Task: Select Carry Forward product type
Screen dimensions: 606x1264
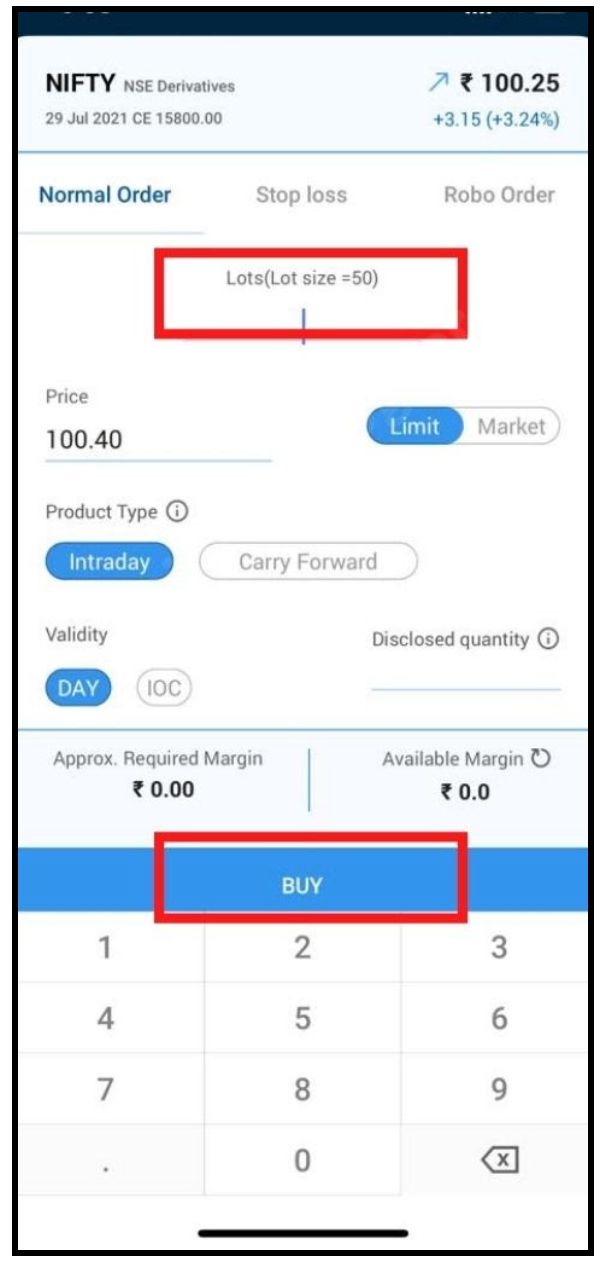Action: click(x=308, y=562)
